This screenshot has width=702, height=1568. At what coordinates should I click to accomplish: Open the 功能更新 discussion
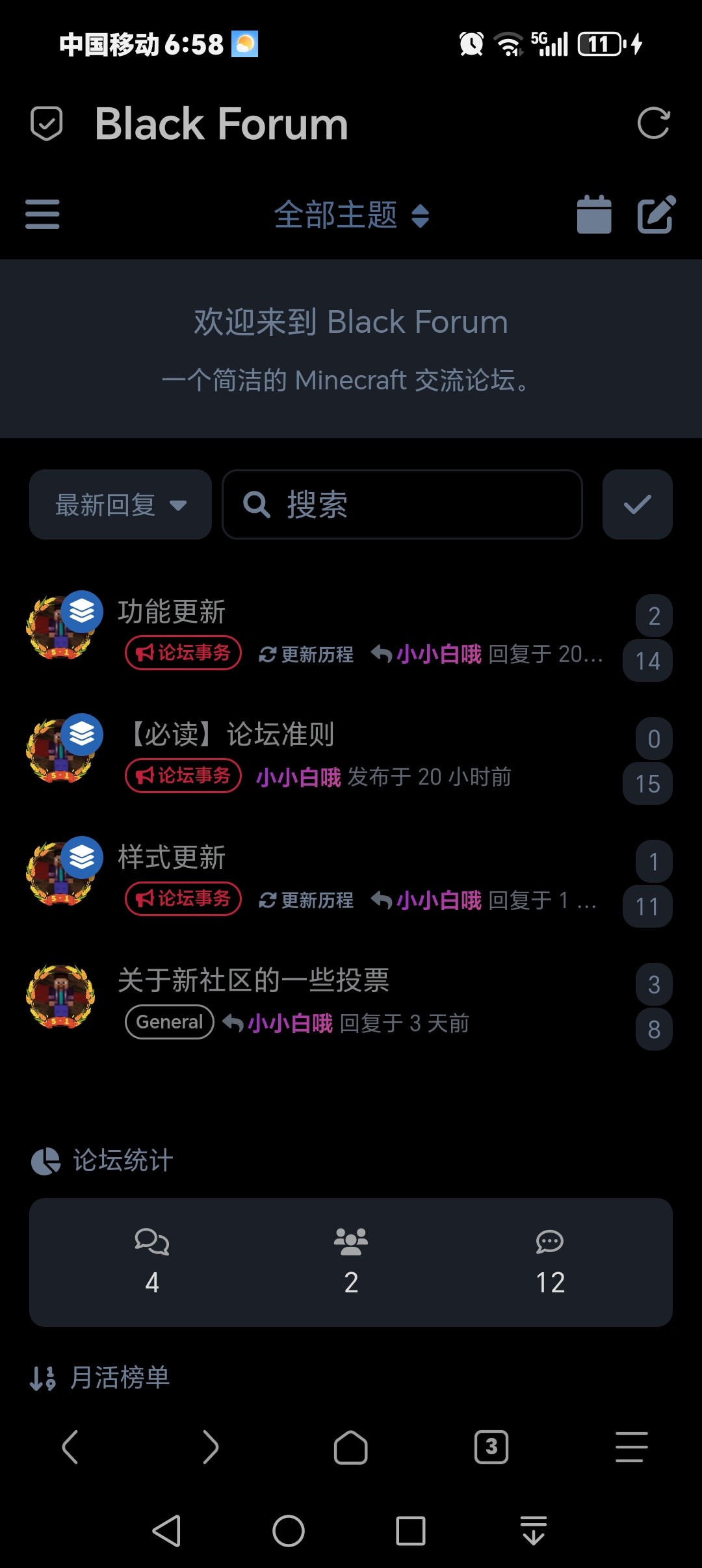[x=172, y=612]
